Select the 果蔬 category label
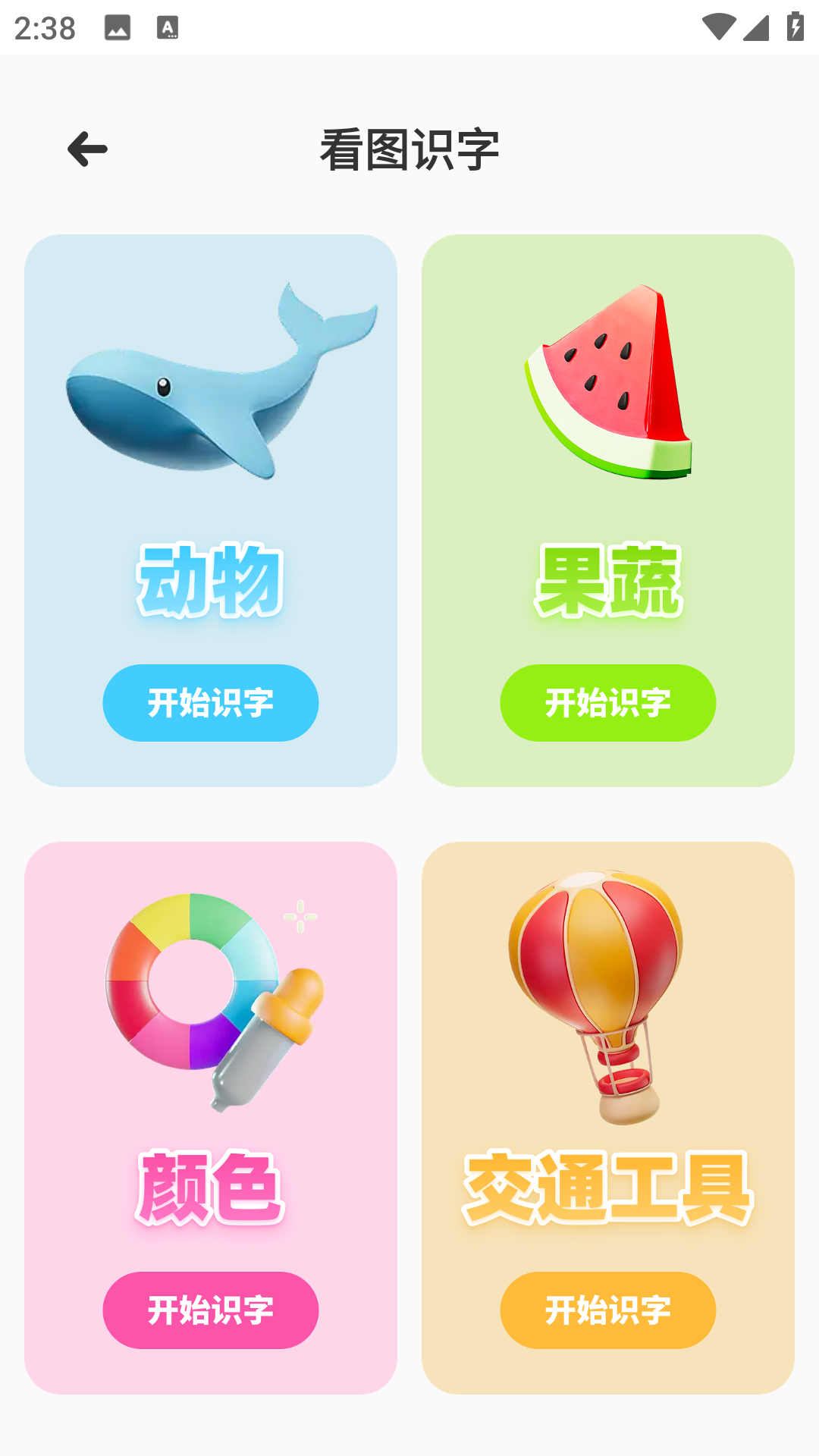The height and width of the screenshot is (1456, 819). tap(609, 580)
